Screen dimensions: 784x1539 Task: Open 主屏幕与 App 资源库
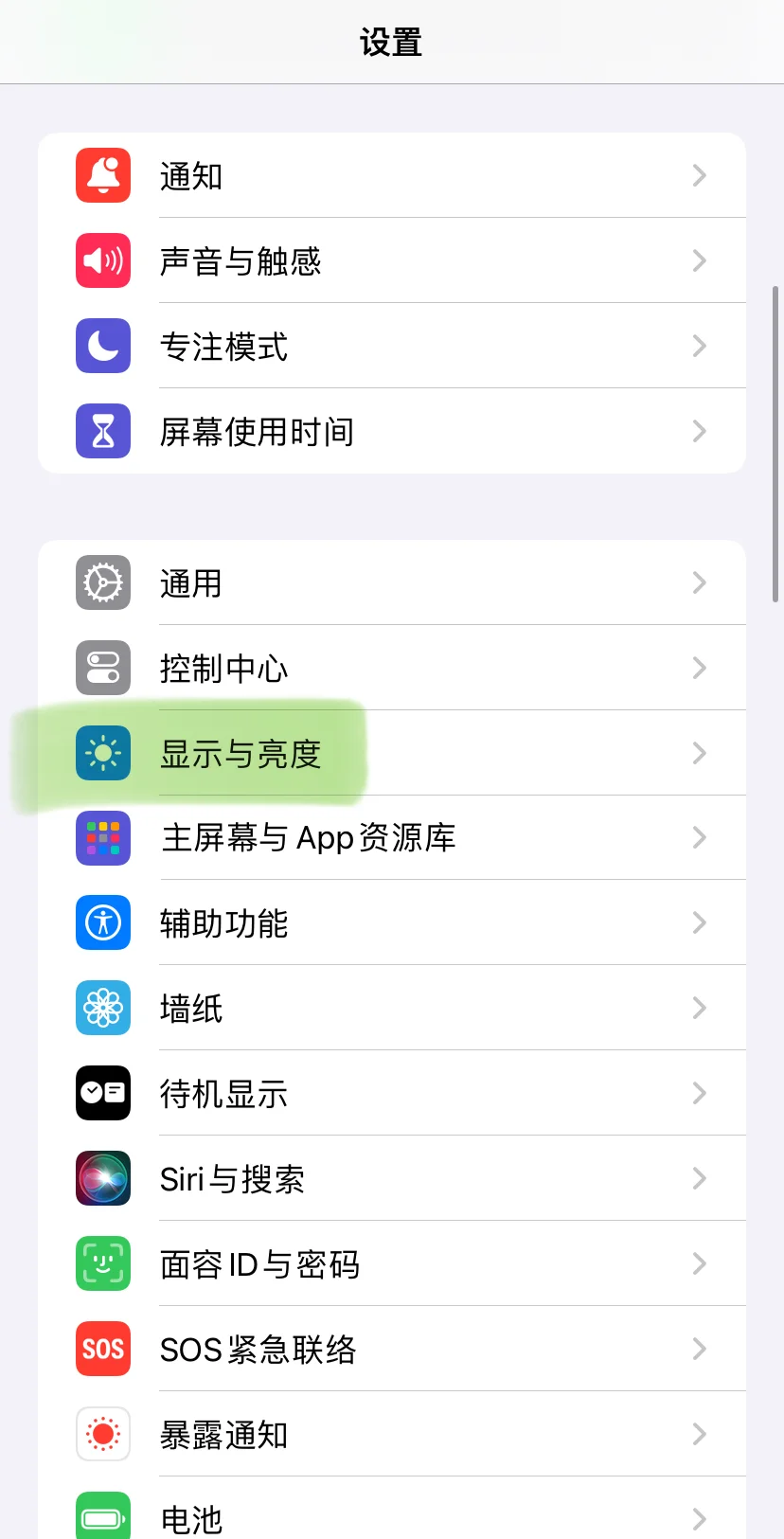392,837
